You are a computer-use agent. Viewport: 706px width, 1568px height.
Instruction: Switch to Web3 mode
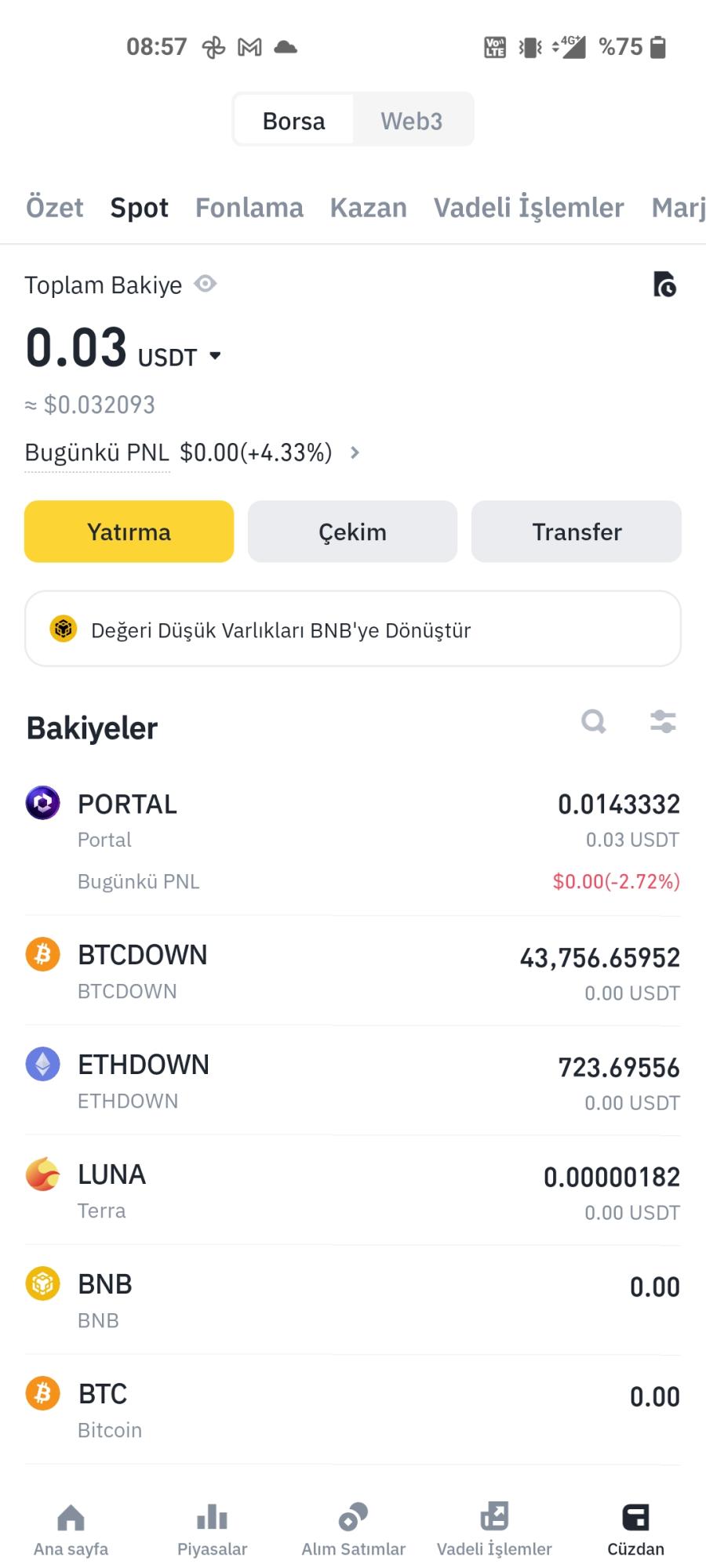412,119
